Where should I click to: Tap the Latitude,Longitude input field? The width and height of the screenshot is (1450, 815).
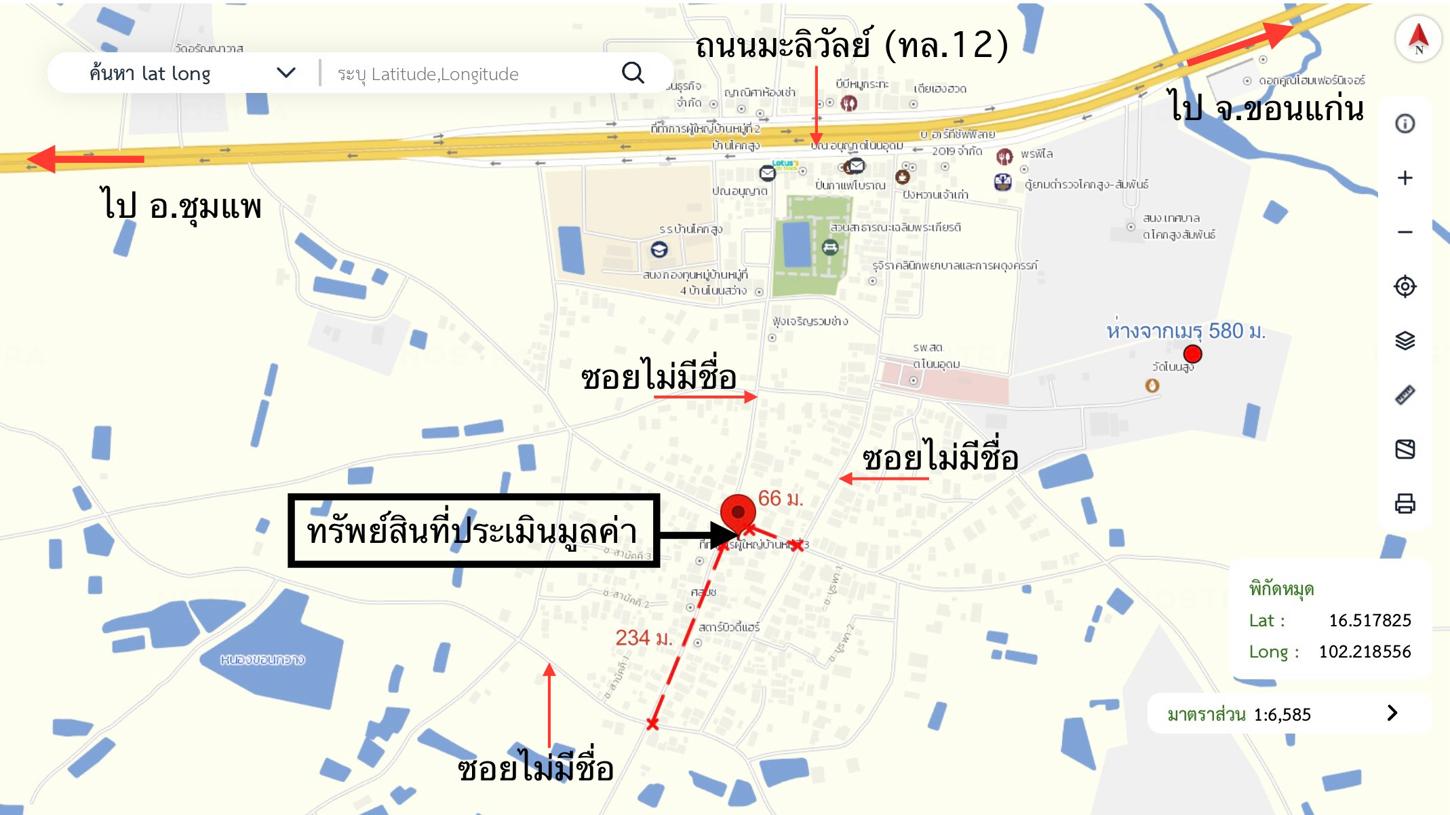(470, 73)
